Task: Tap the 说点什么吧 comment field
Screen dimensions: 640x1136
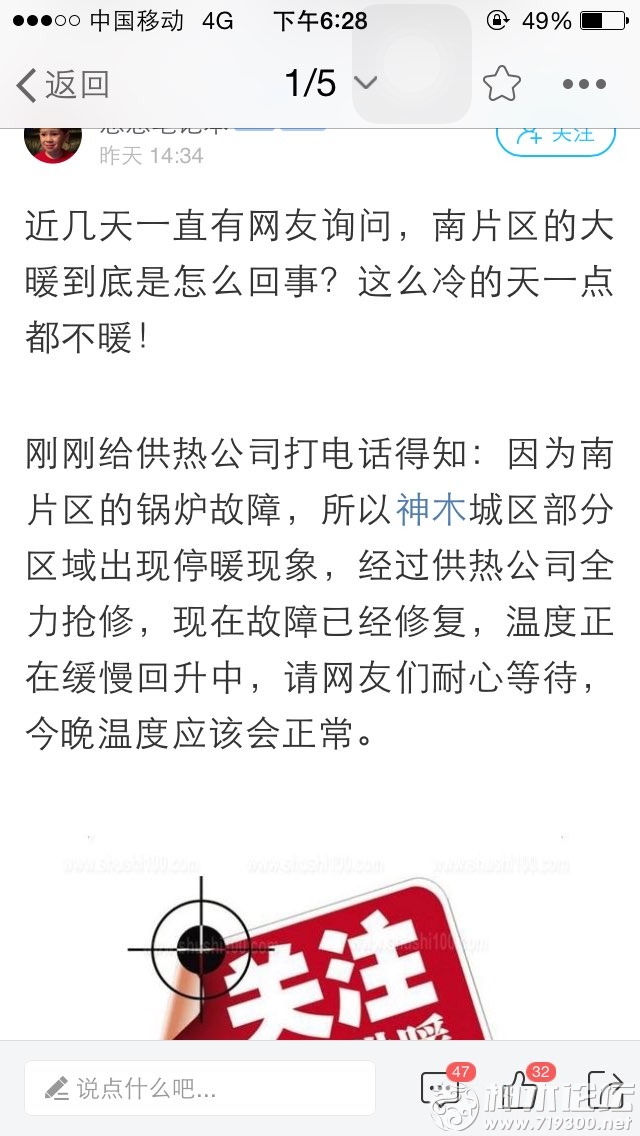Action: tap(200, 1087)
